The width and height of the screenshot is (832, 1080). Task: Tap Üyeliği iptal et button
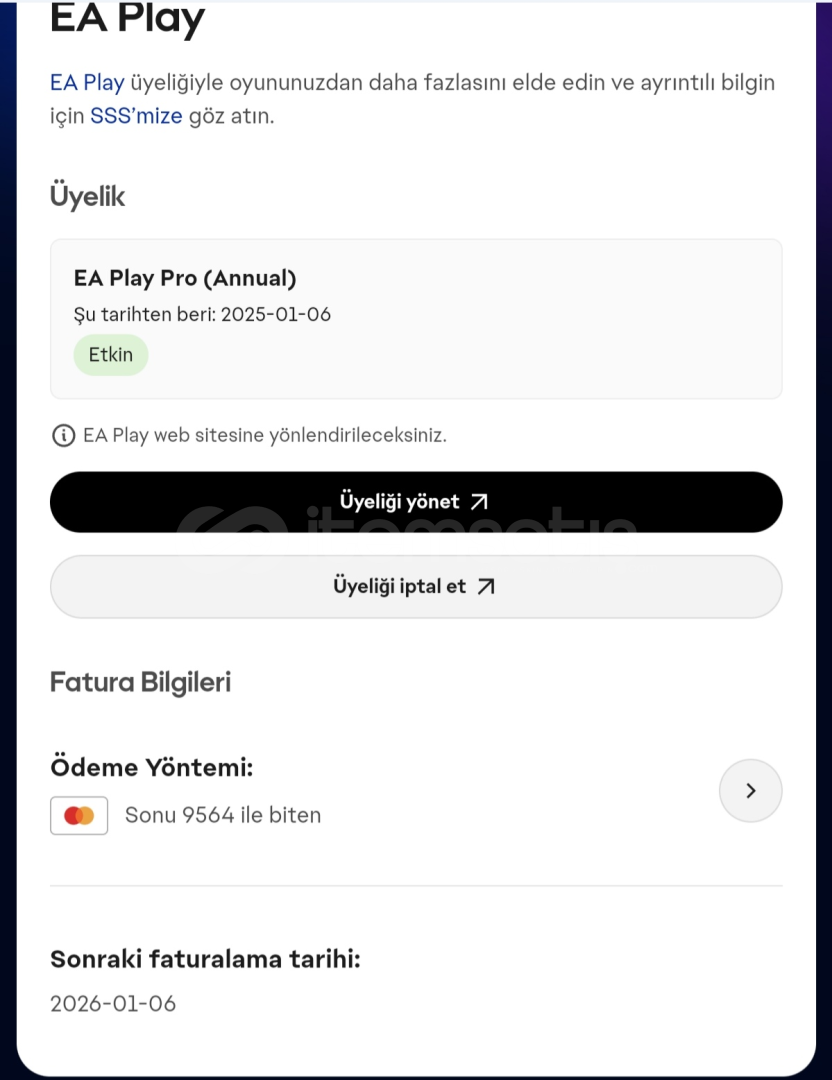(415, 587)
